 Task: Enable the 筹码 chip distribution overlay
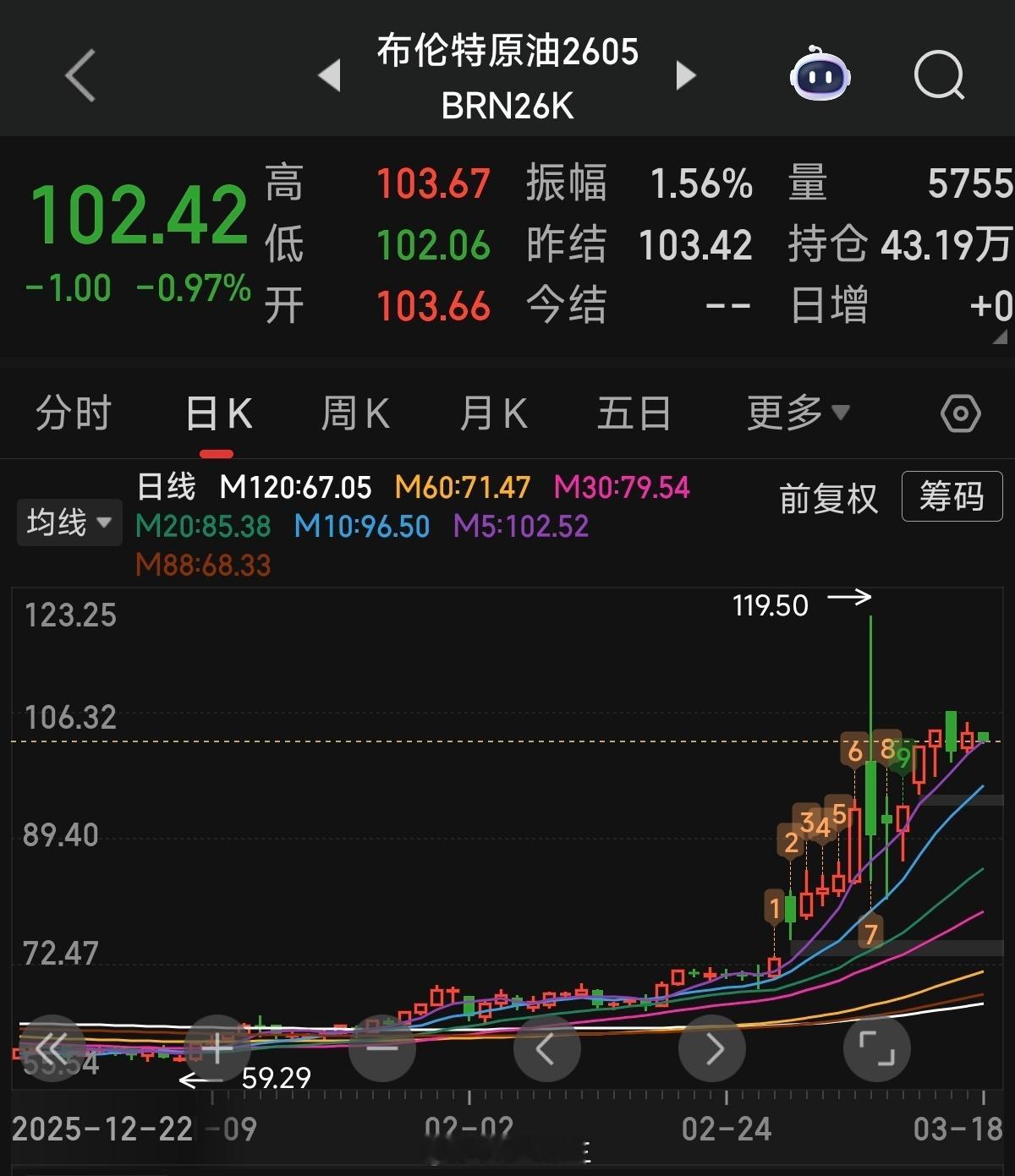(x=951, y=499)
